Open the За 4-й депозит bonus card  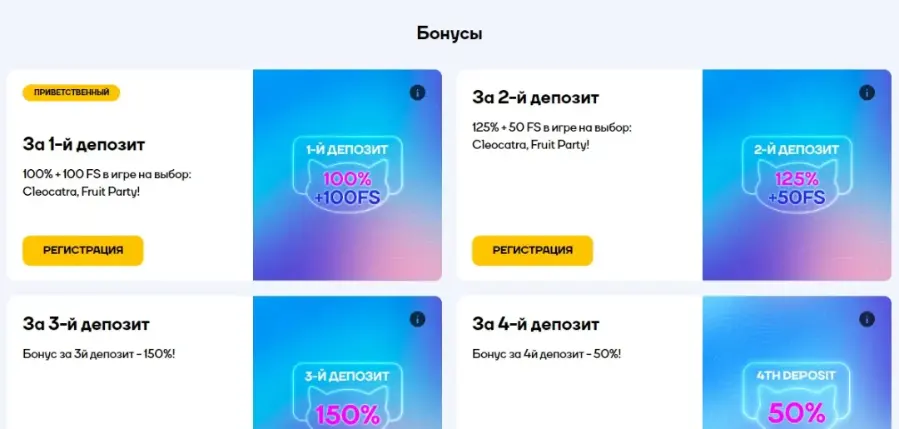tap(536, 325)
